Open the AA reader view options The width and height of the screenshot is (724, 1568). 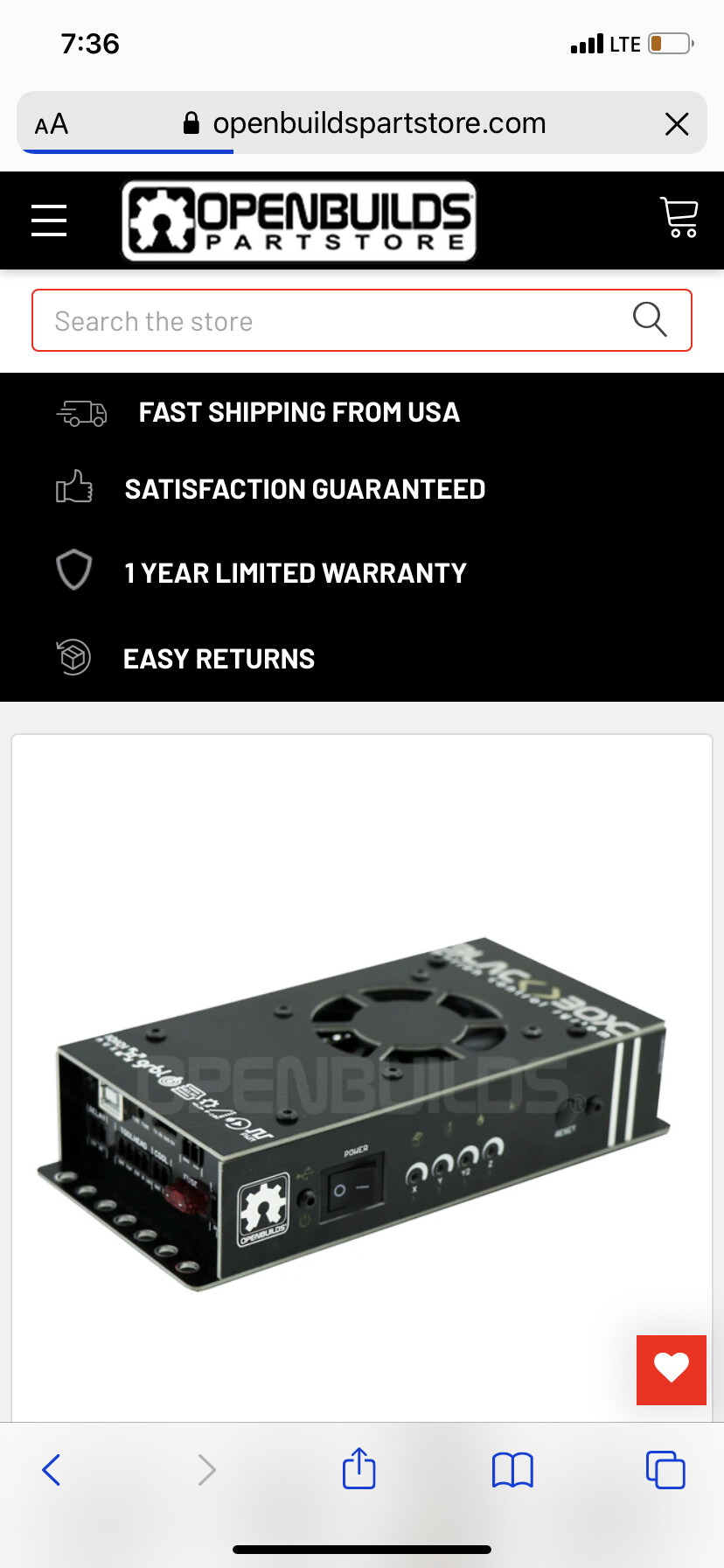click(x=52, y=124)
